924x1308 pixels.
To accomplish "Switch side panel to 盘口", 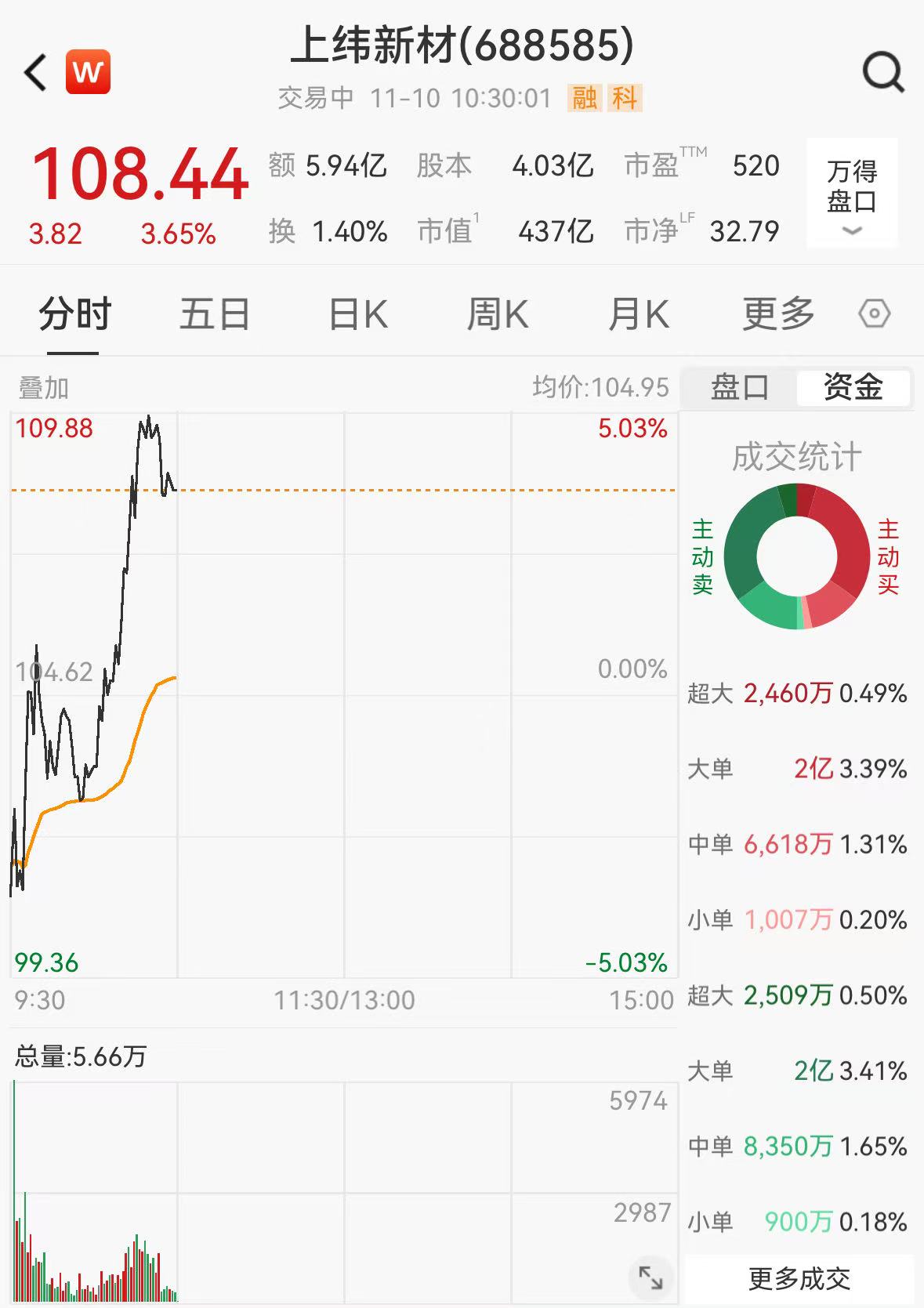I will coord(740,387).
